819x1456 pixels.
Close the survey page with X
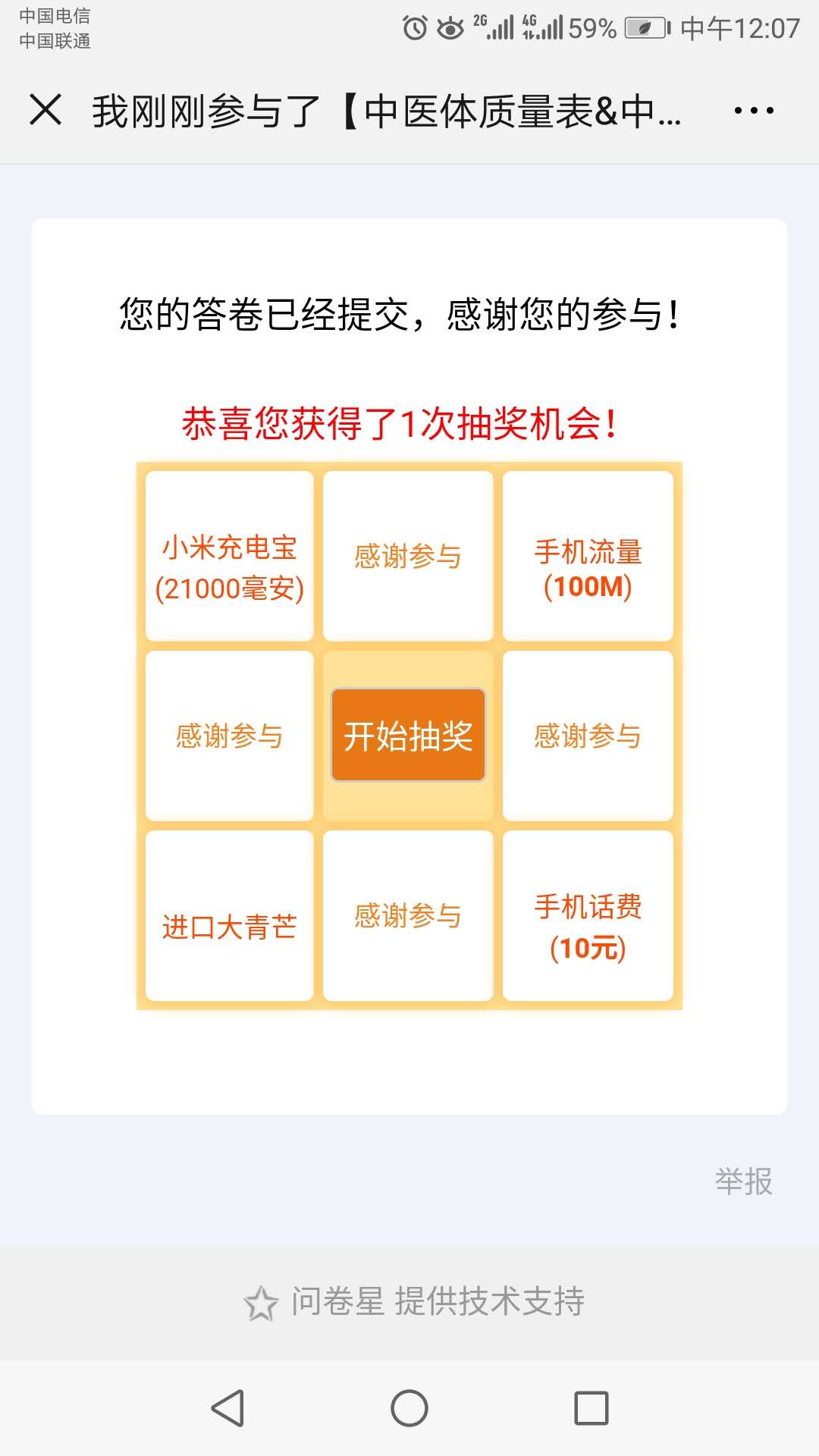click(x=45, y=110)
